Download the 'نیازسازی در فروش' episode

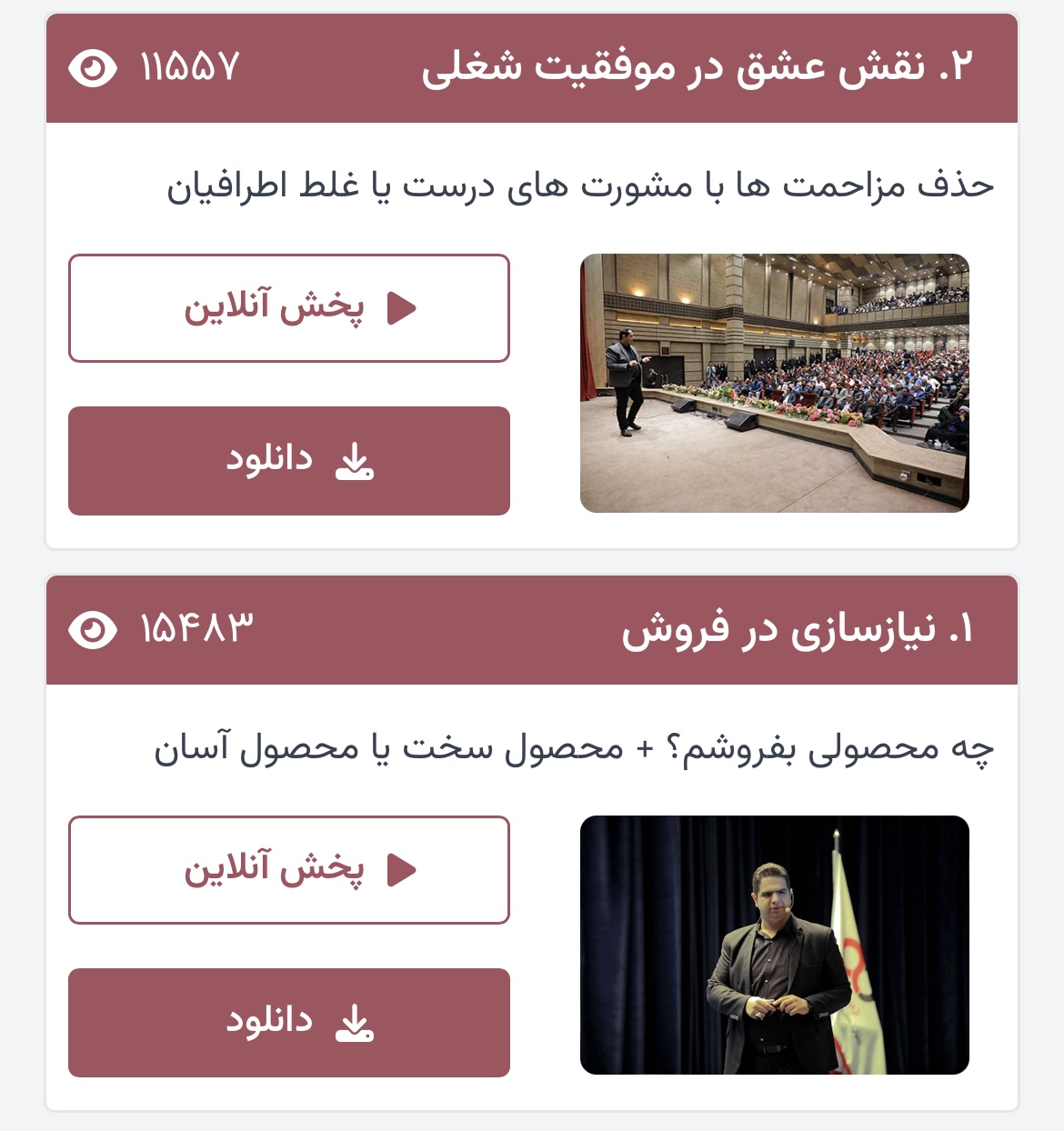click(289, 1023)
